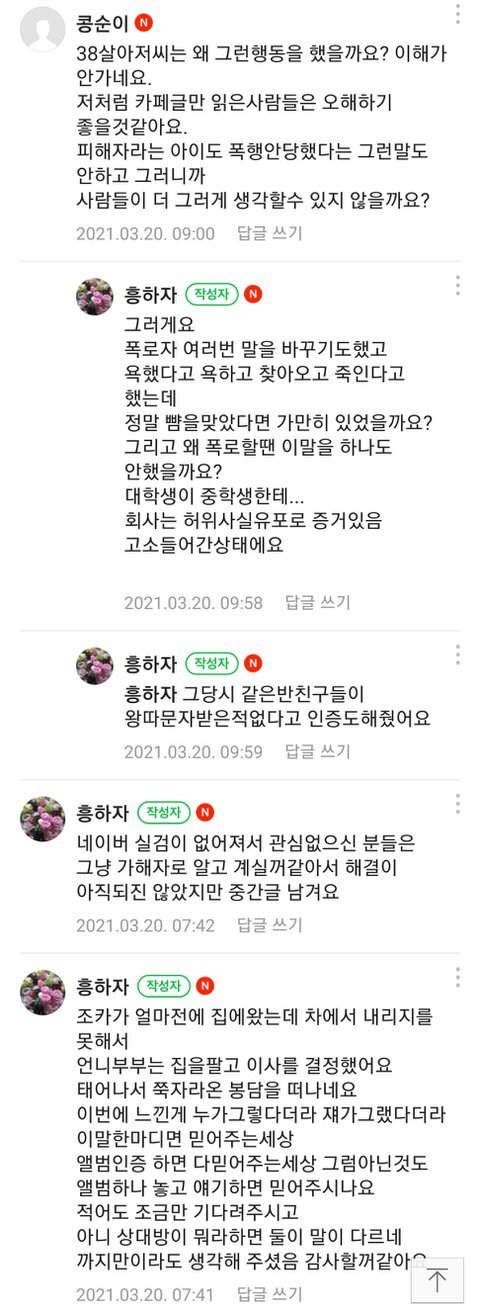The image size is (480, 1310).
Task: Open overflow menu on 콩순이's comment
Action: pyautogui.click(x=457, y=15)
